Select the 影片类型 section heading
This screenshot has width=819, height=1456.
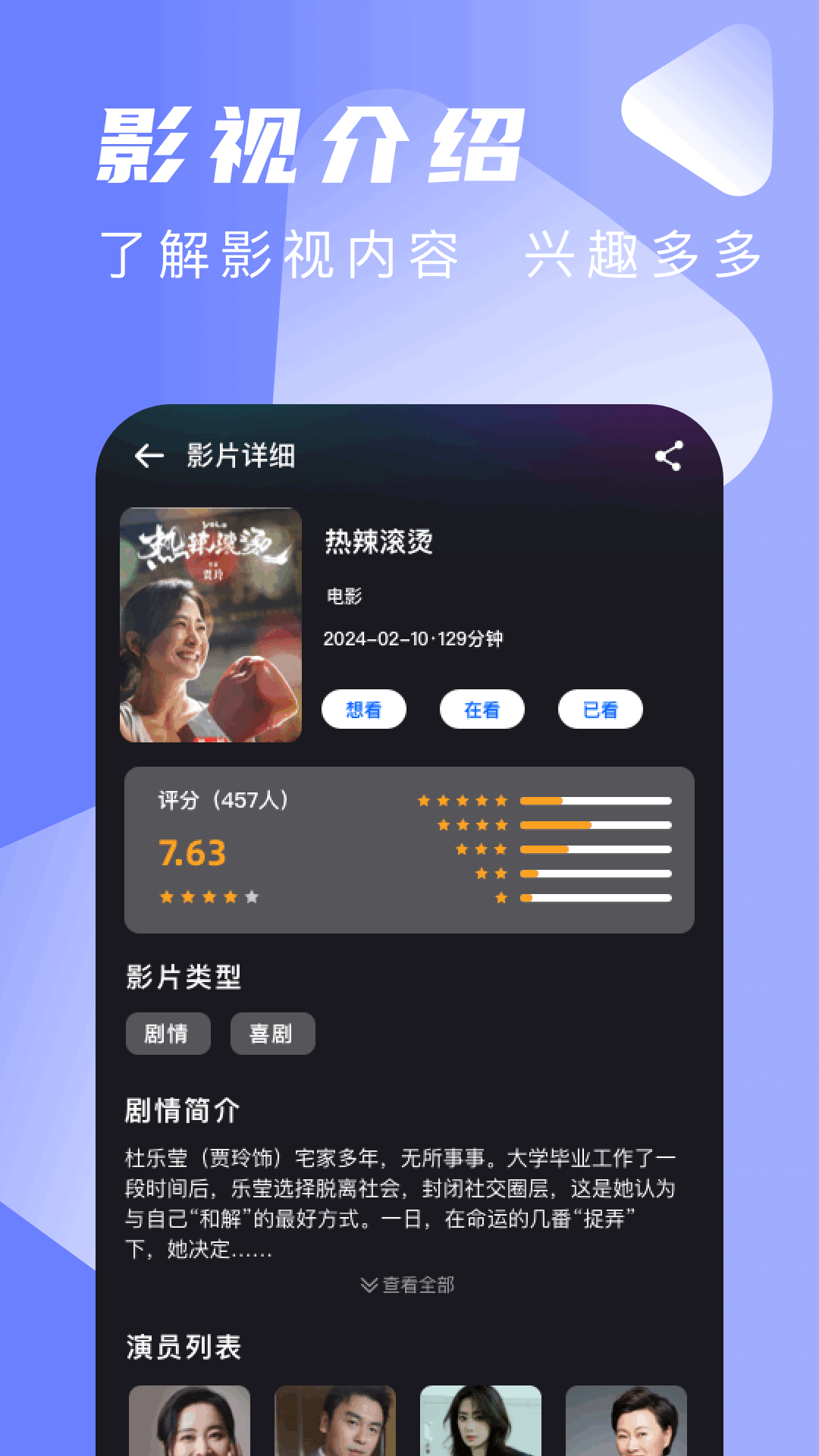pos(182,978)
